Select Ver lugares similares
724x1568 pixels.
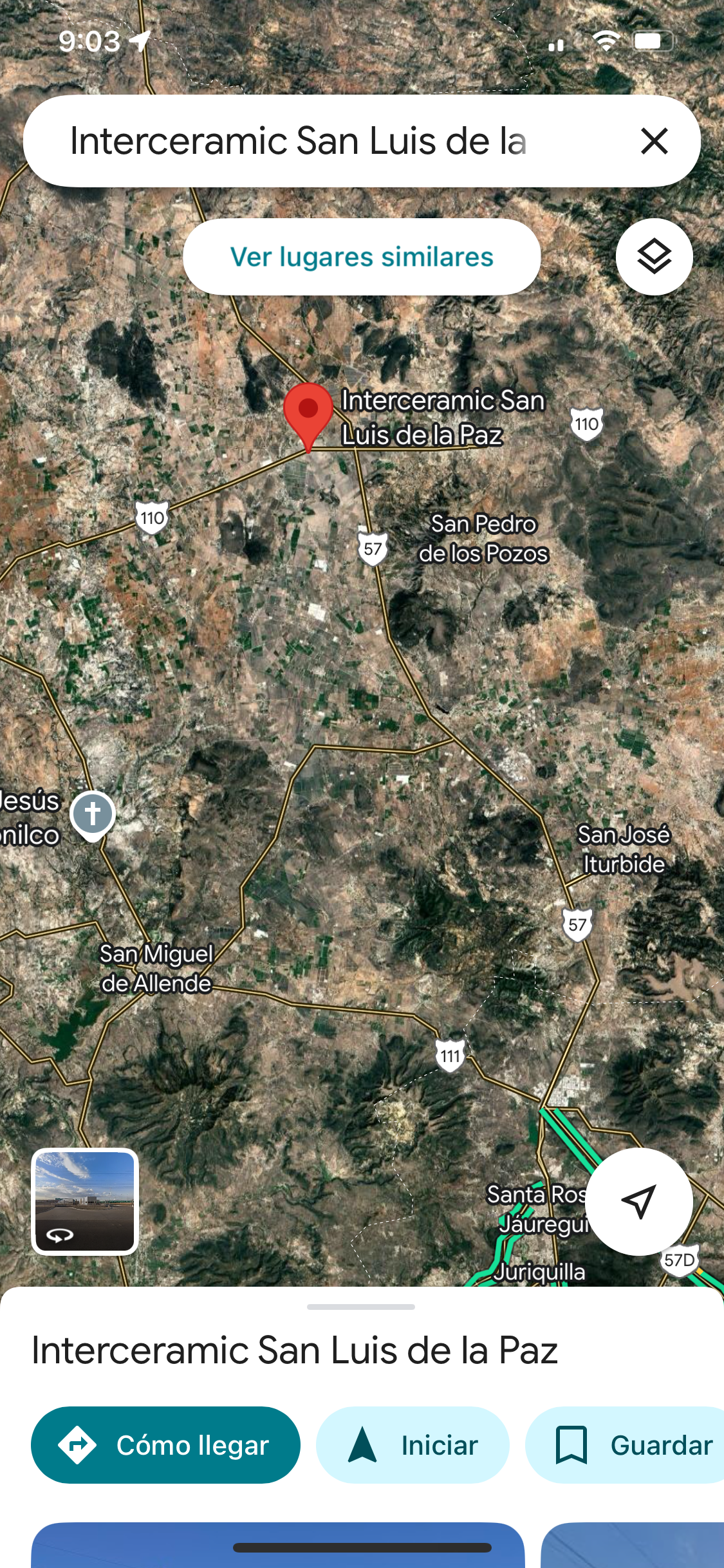[x=362, y=257]
